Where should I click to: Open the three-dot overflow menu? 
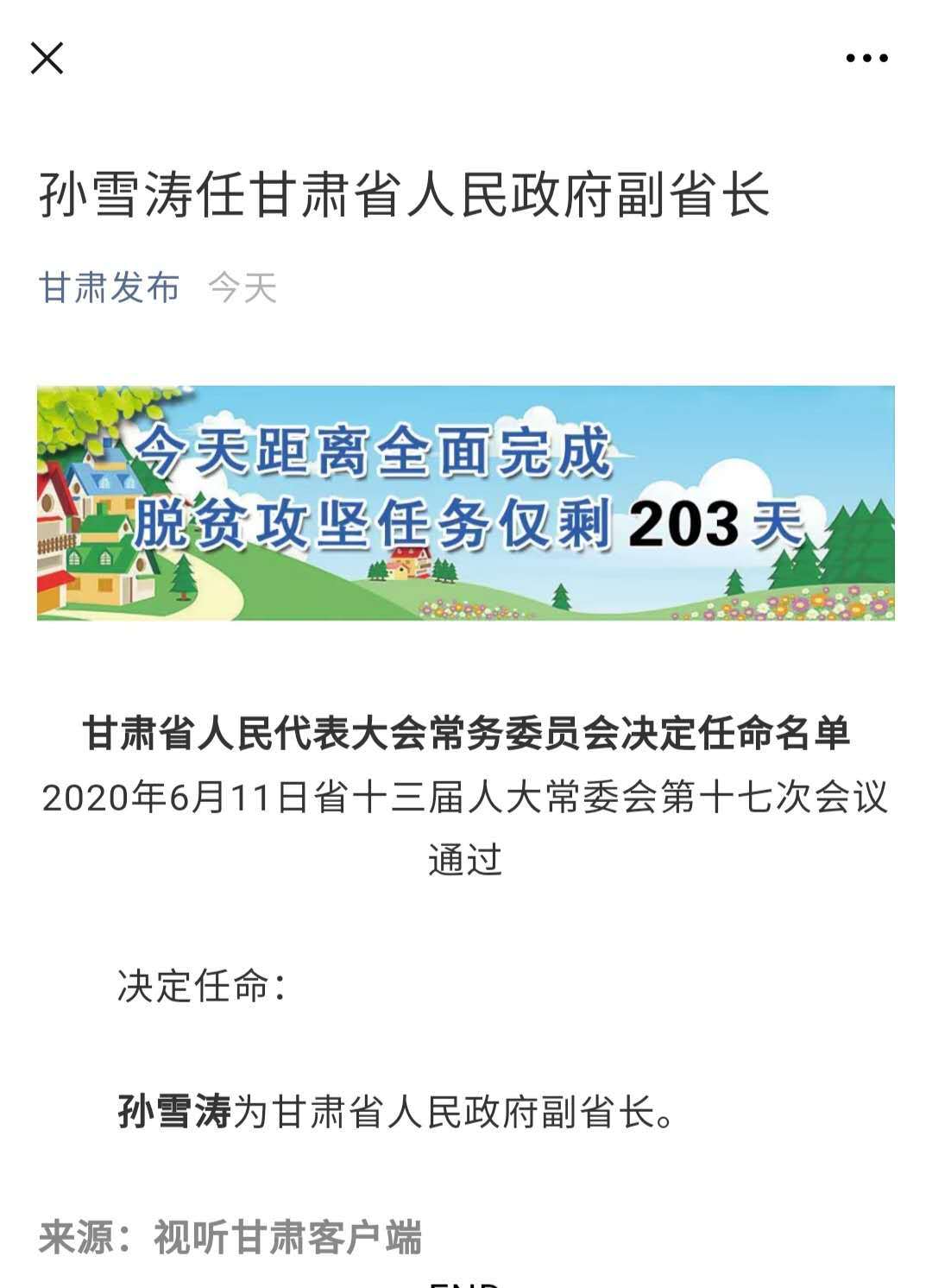click(866, 59)
